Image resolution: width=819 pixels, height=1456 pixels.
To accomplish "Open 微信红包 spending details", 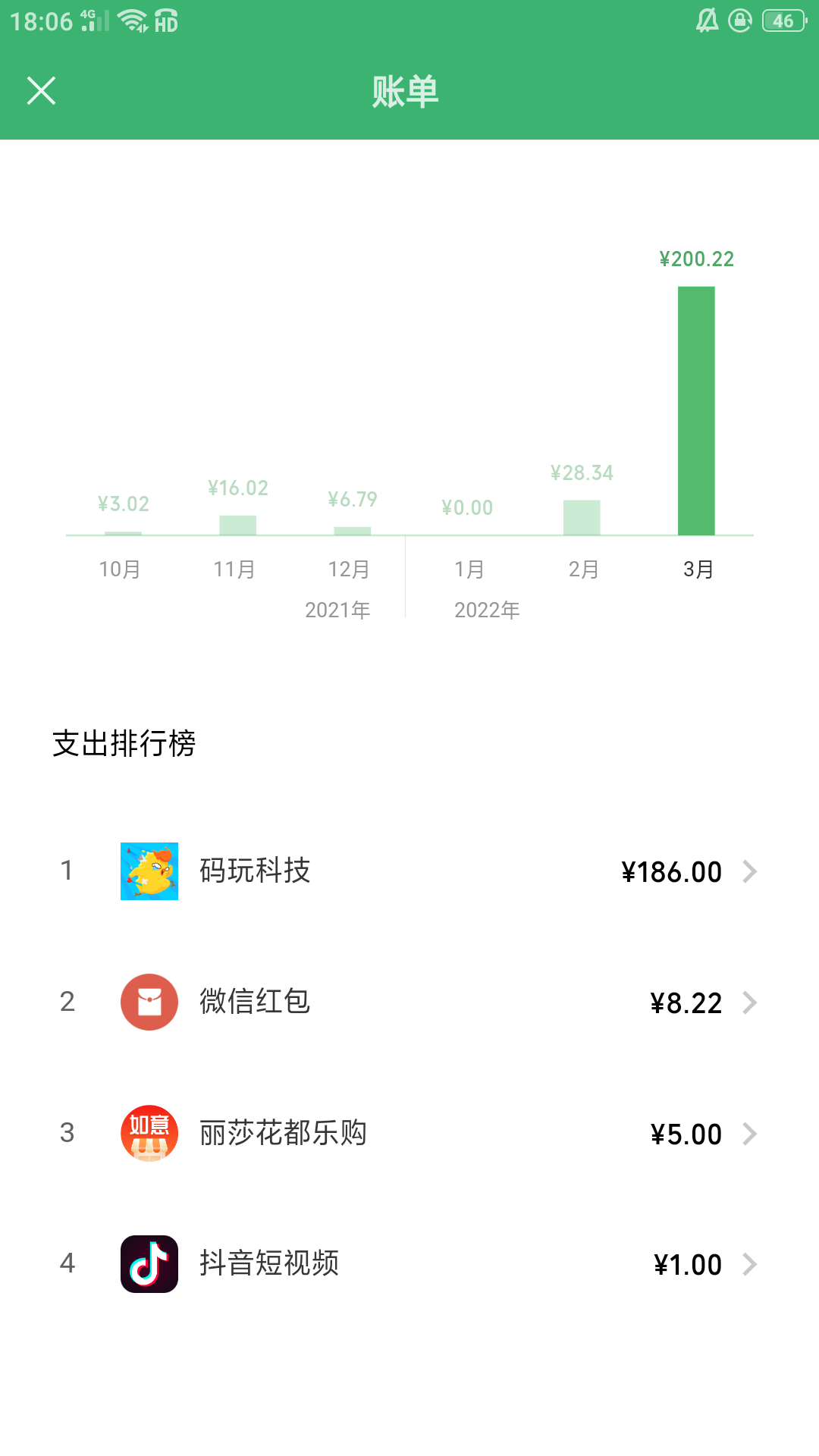I will [409, 1003].
